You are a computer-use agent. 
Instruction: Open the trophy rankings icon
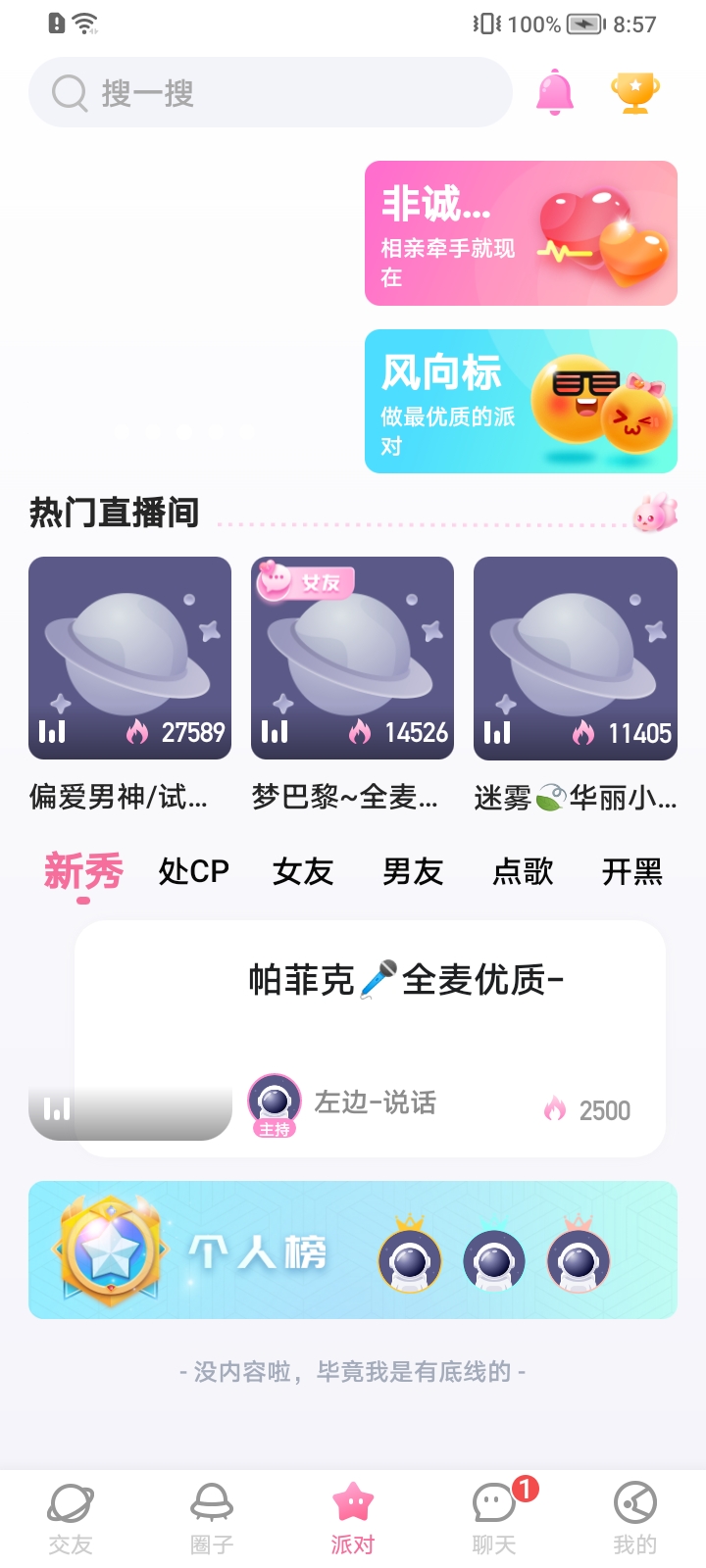[x=635, y=93]
